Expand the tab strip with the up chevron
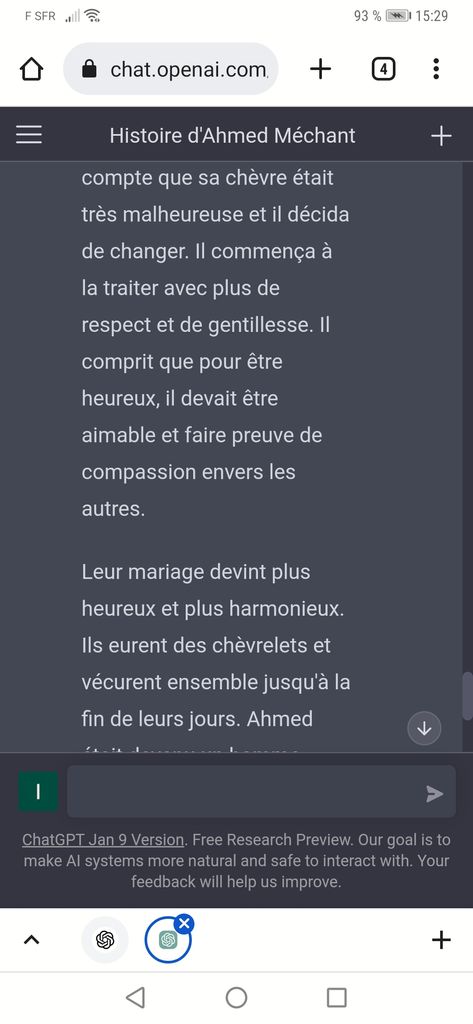This screenshot has height=1024, width=473. click(x=31, y=940)
